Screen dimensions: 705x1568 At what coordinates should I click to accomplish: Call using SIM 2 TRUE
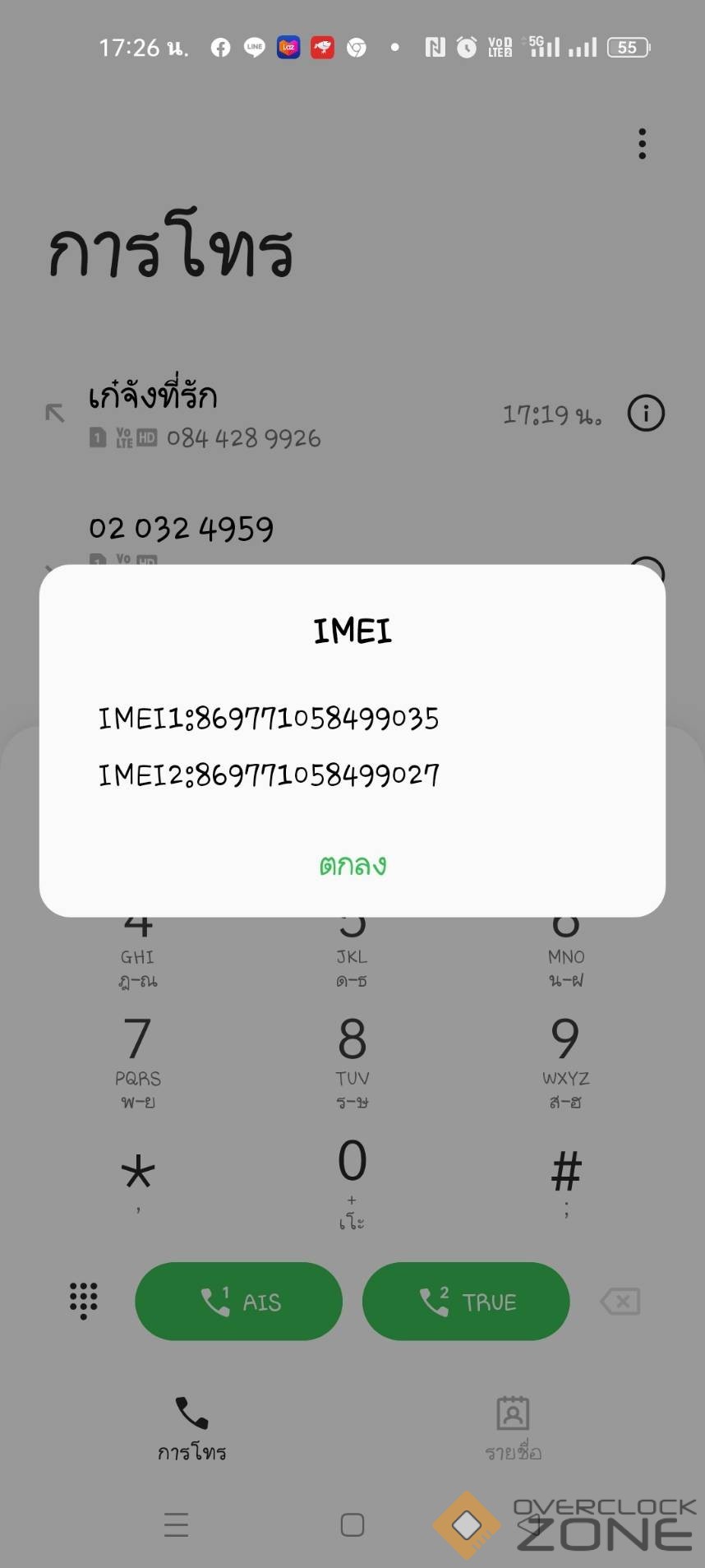[x=466, y=1302]
